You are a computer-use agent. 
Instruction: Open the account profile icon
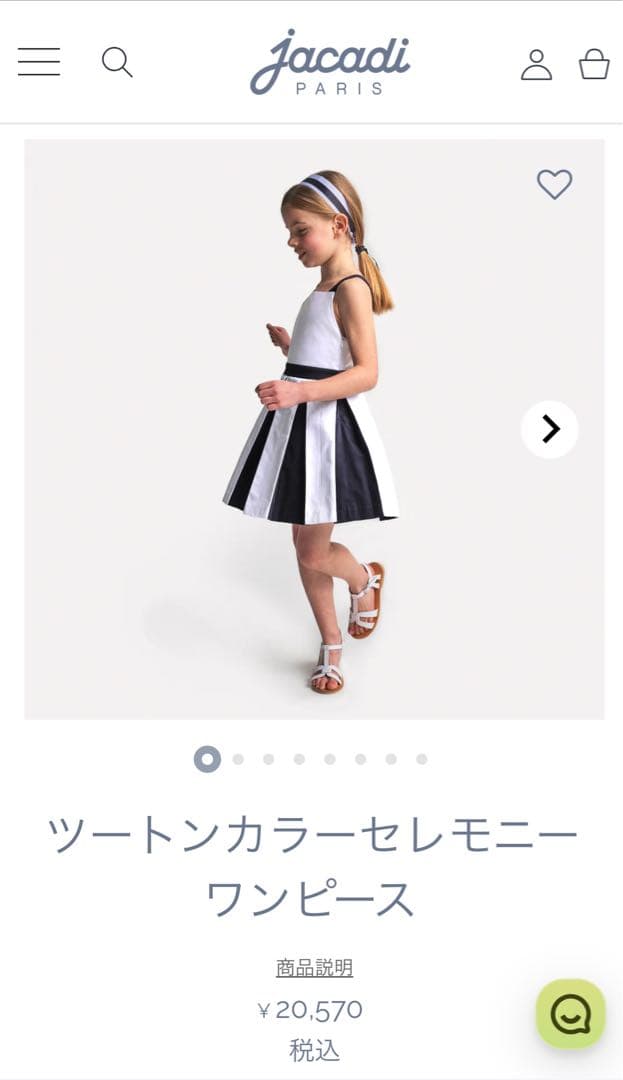(x=536, y=64)
